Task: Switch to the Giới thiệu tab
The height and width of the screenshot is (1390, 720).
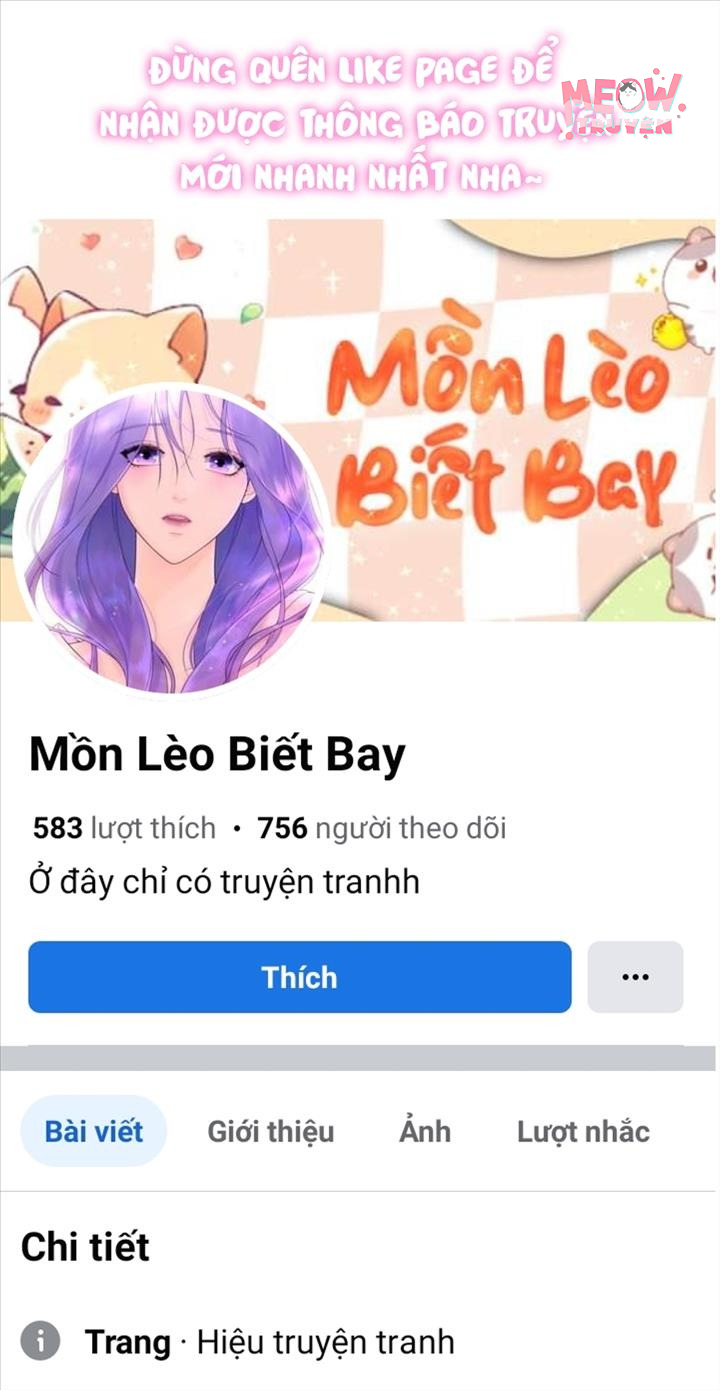Action: coord(271,1131)
